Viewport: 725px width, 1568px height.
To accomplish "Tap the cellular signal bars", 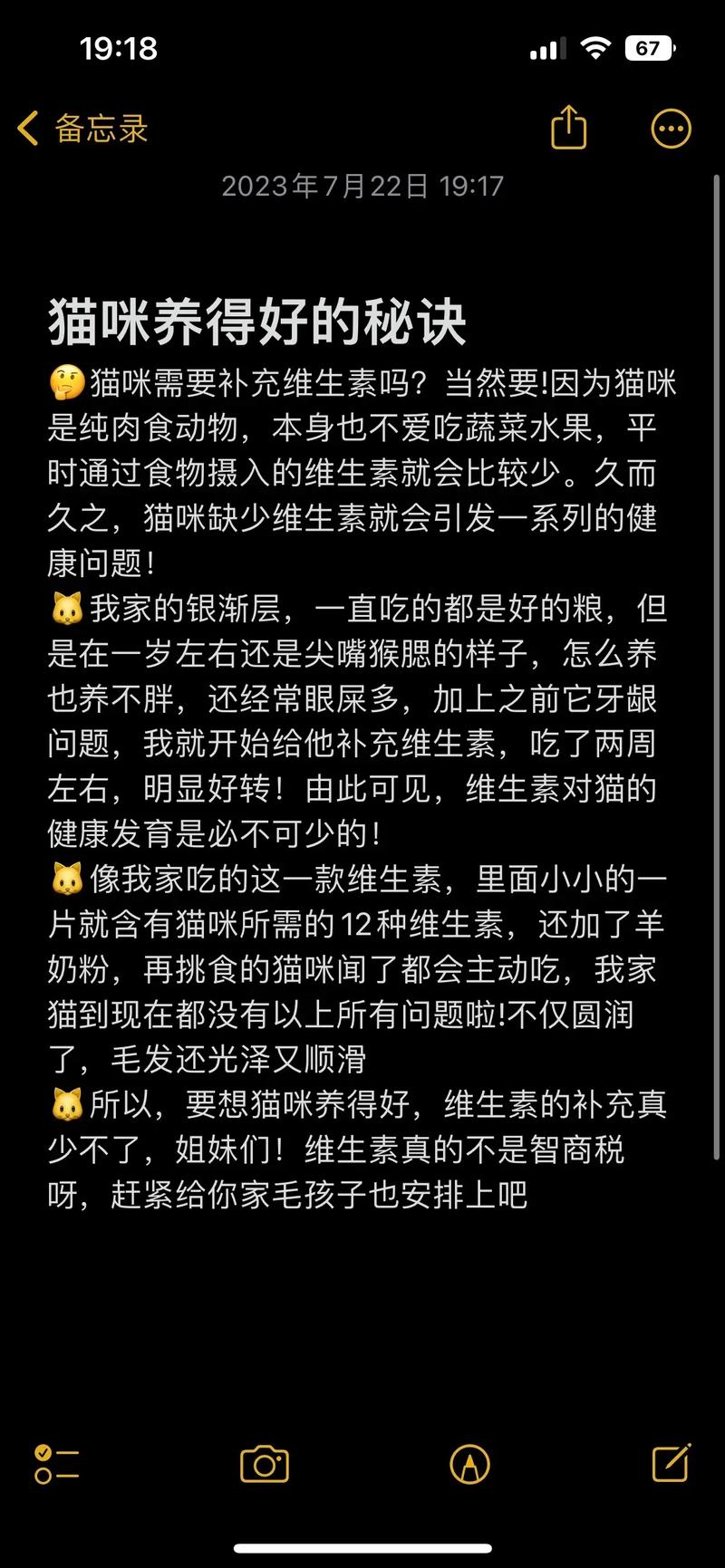I will (546, 47).
